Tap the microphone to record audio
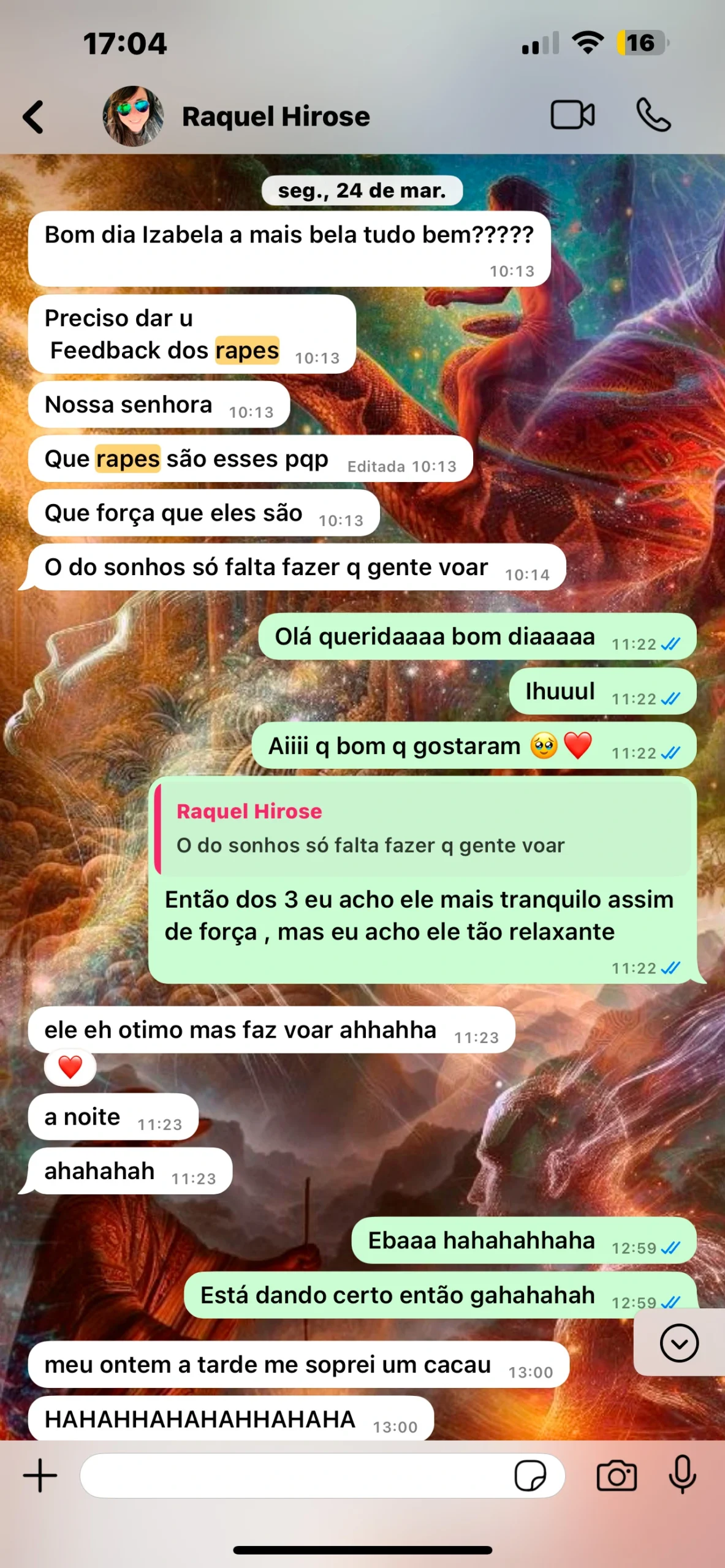The image size is (725, 1568). click(682, 1476)
